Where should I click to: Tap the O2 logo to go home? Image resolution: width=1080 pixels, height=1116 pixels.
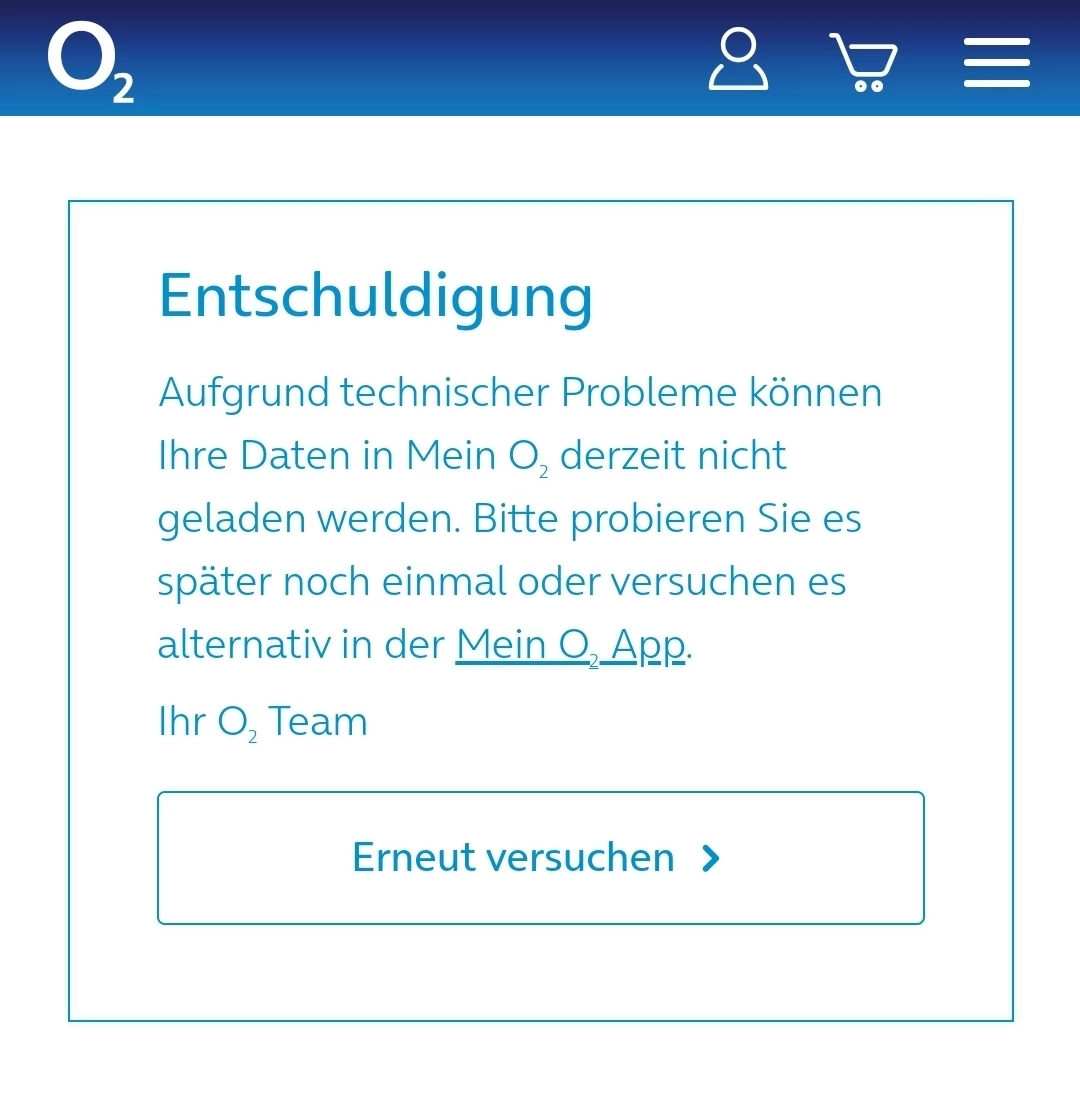point(90,62)
